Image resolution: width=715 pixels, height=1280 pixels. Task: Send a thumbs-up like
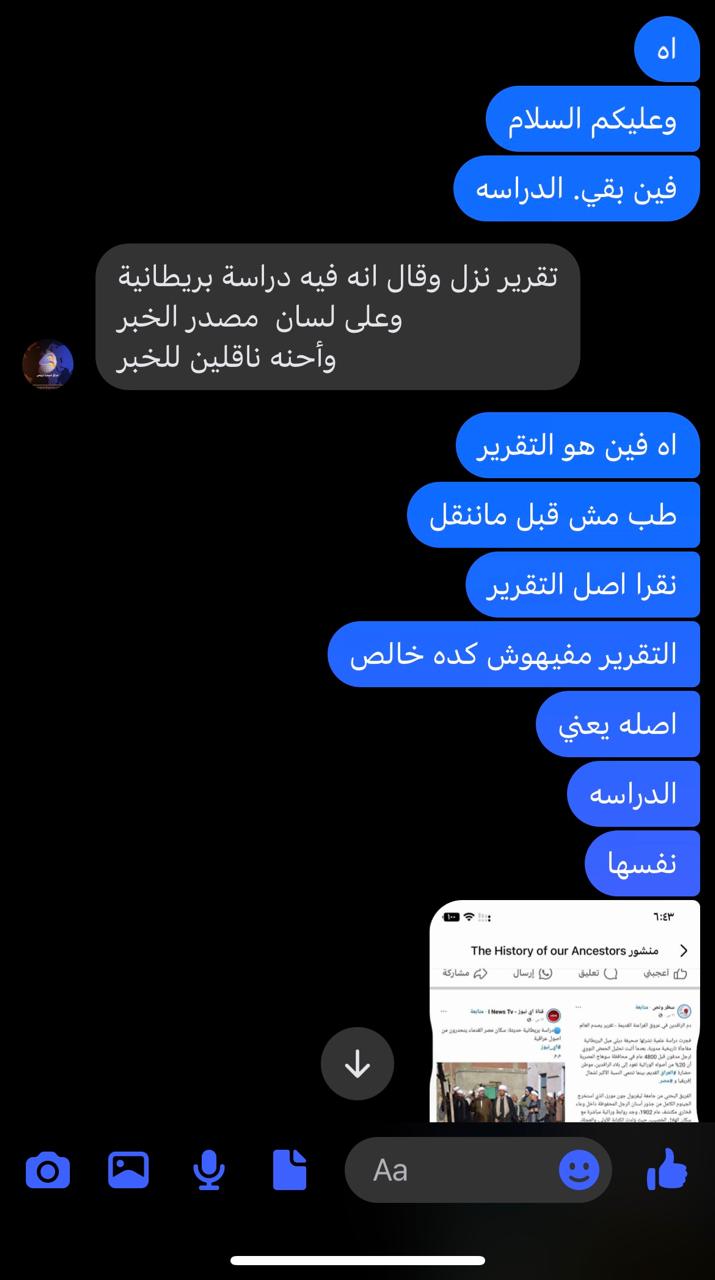click(x=668, y=1168)
